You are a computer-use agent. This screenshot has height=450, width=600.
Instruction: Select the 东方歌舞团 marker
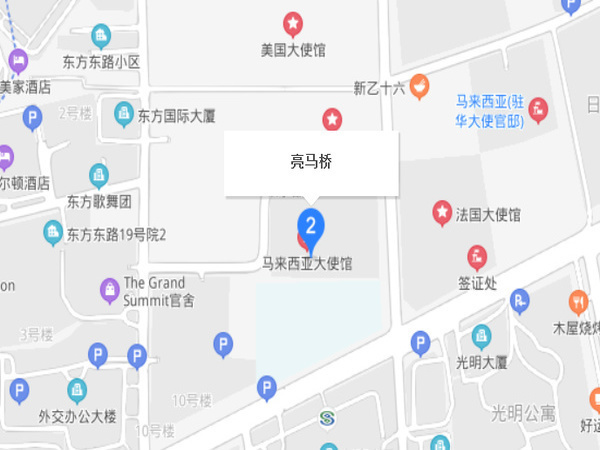[x=98, y=176]
